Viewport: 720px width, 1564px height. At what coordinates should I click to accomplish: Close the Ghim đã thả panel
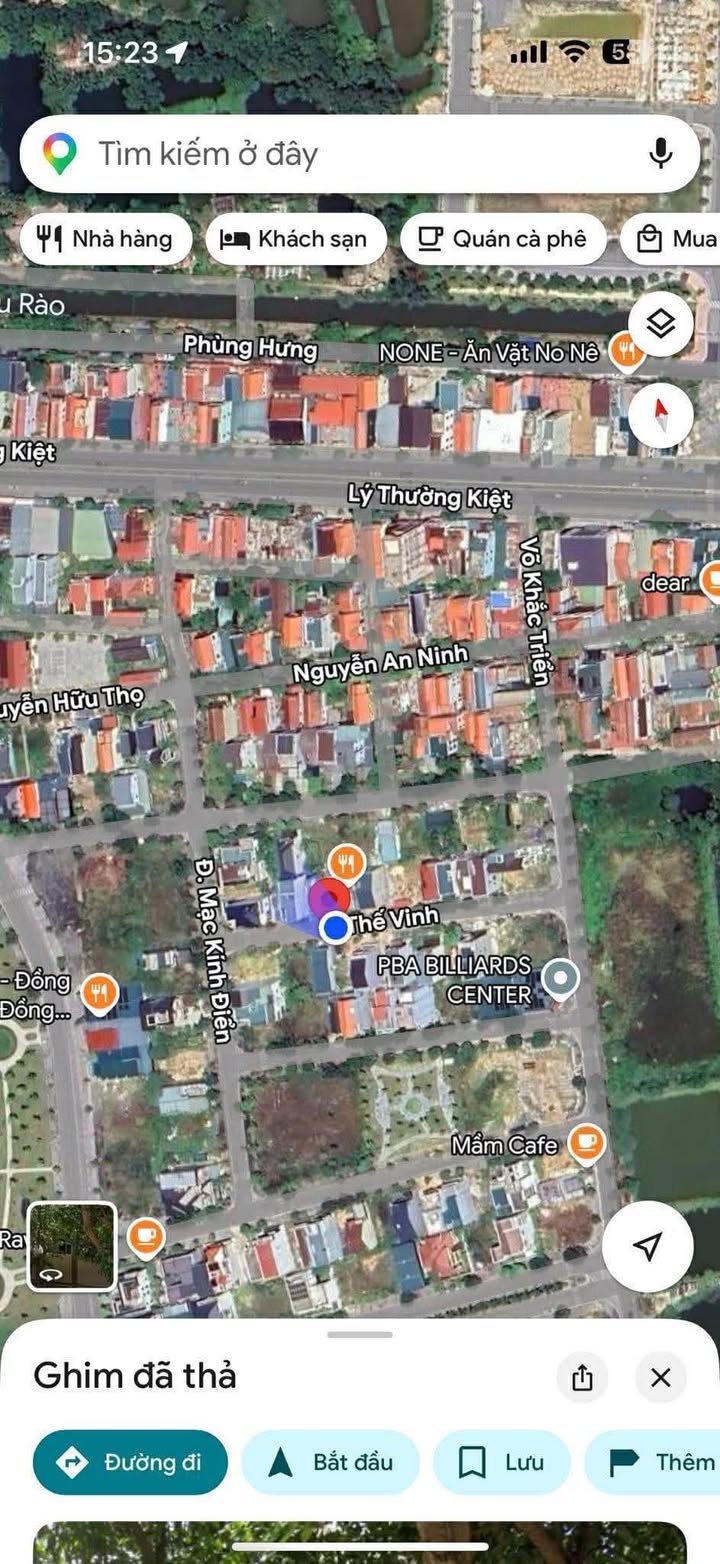click(661, 1378)
